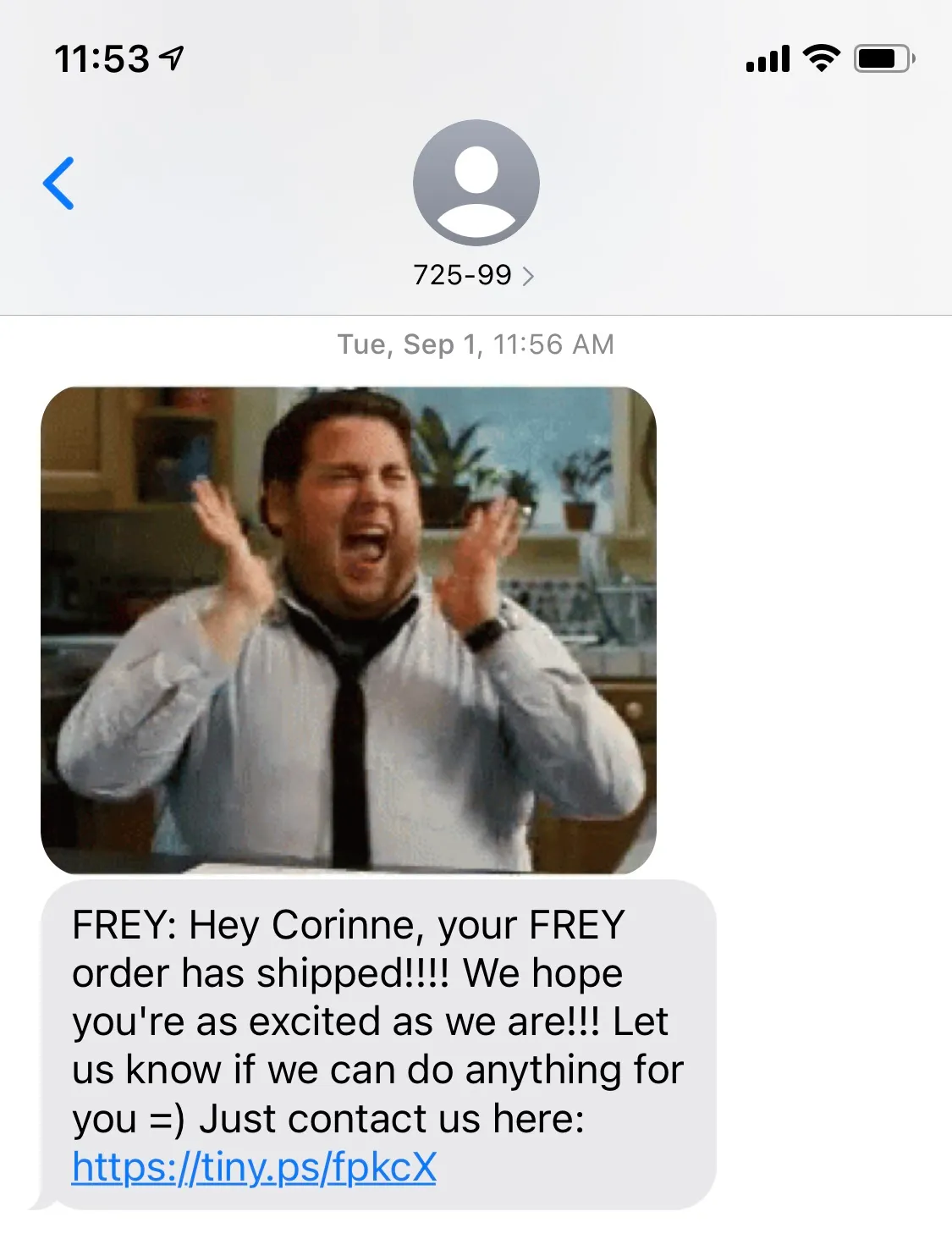Go back to the messages list
This screenshot has width=952, height=1250.
(58, 183)
